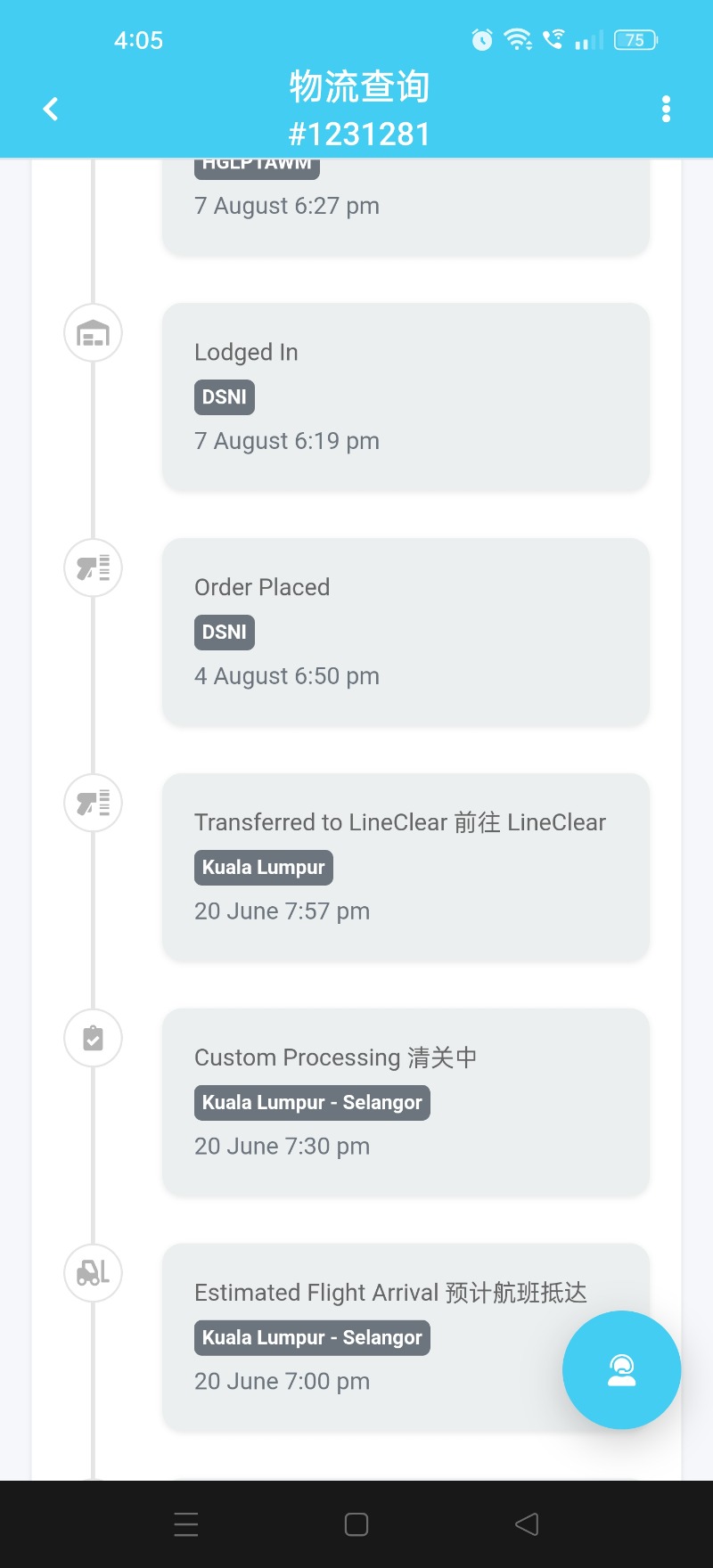Image resolution: width=713 pixels, height=1568 pixels.
Task: Tap the system home button
Action: [356, 1524]
